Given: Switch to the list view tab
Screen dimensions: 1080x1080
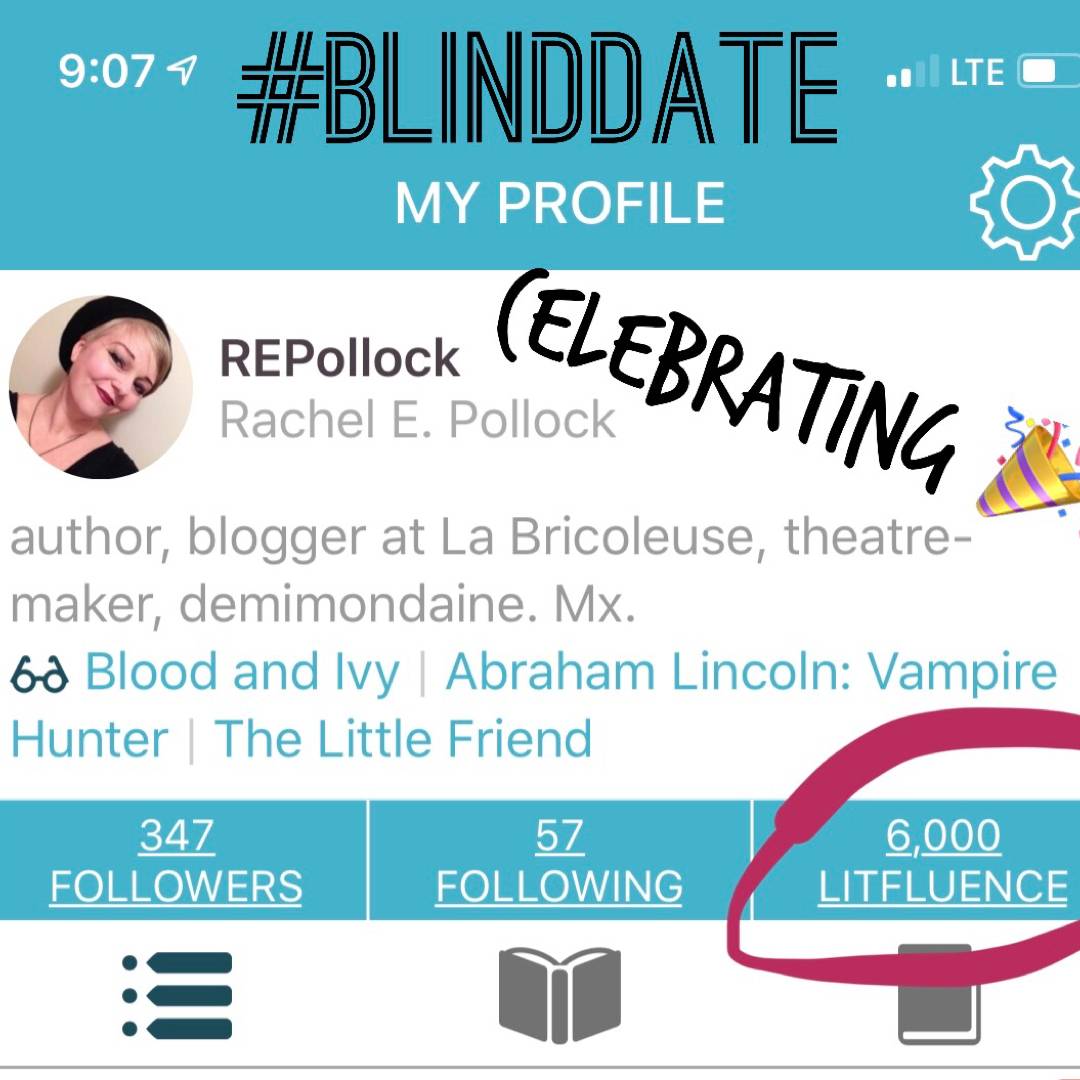Looking at the screenshot, I should pos(178,995).
